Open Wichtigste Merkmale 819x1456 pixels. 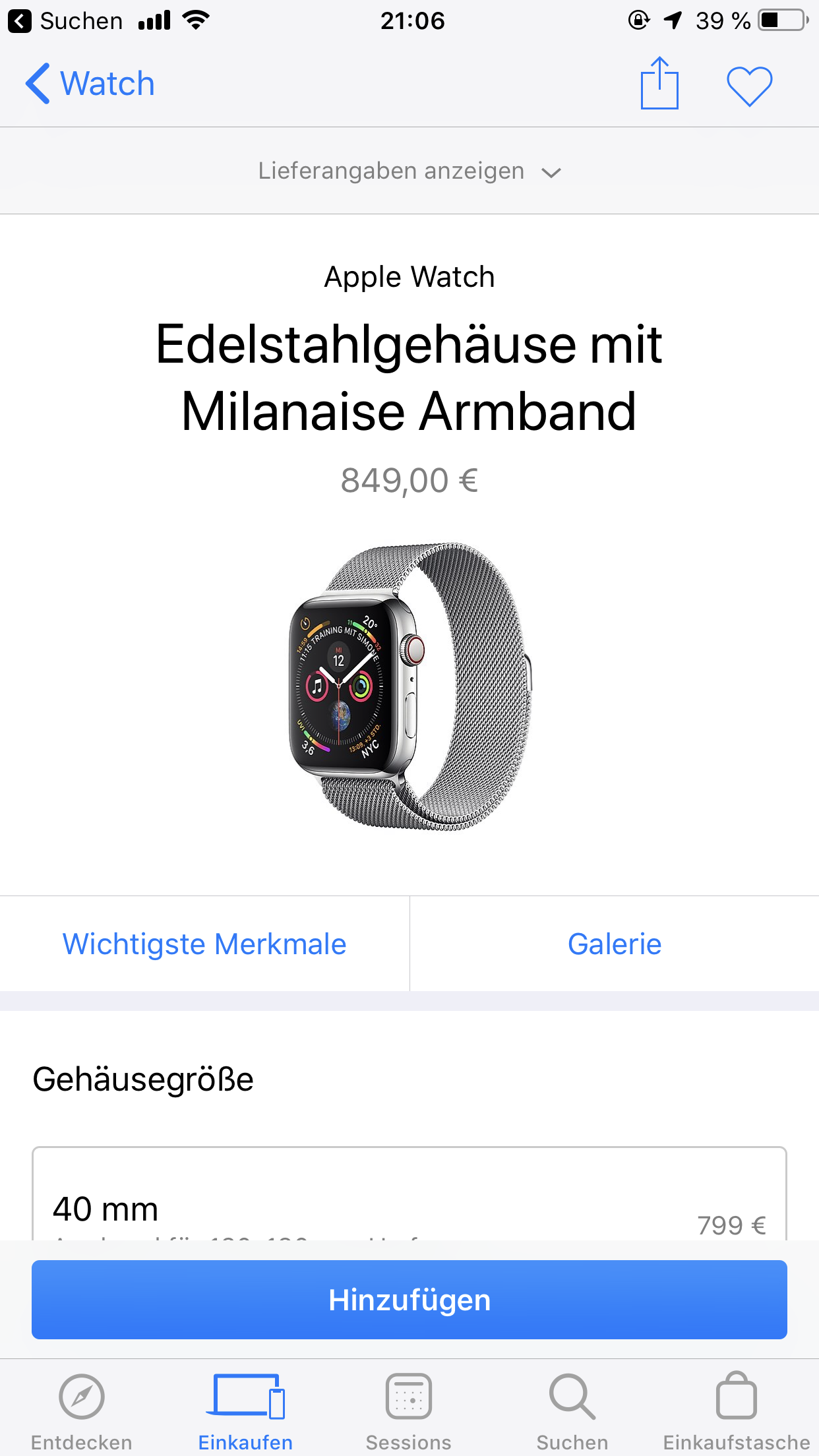pos(204,944)
